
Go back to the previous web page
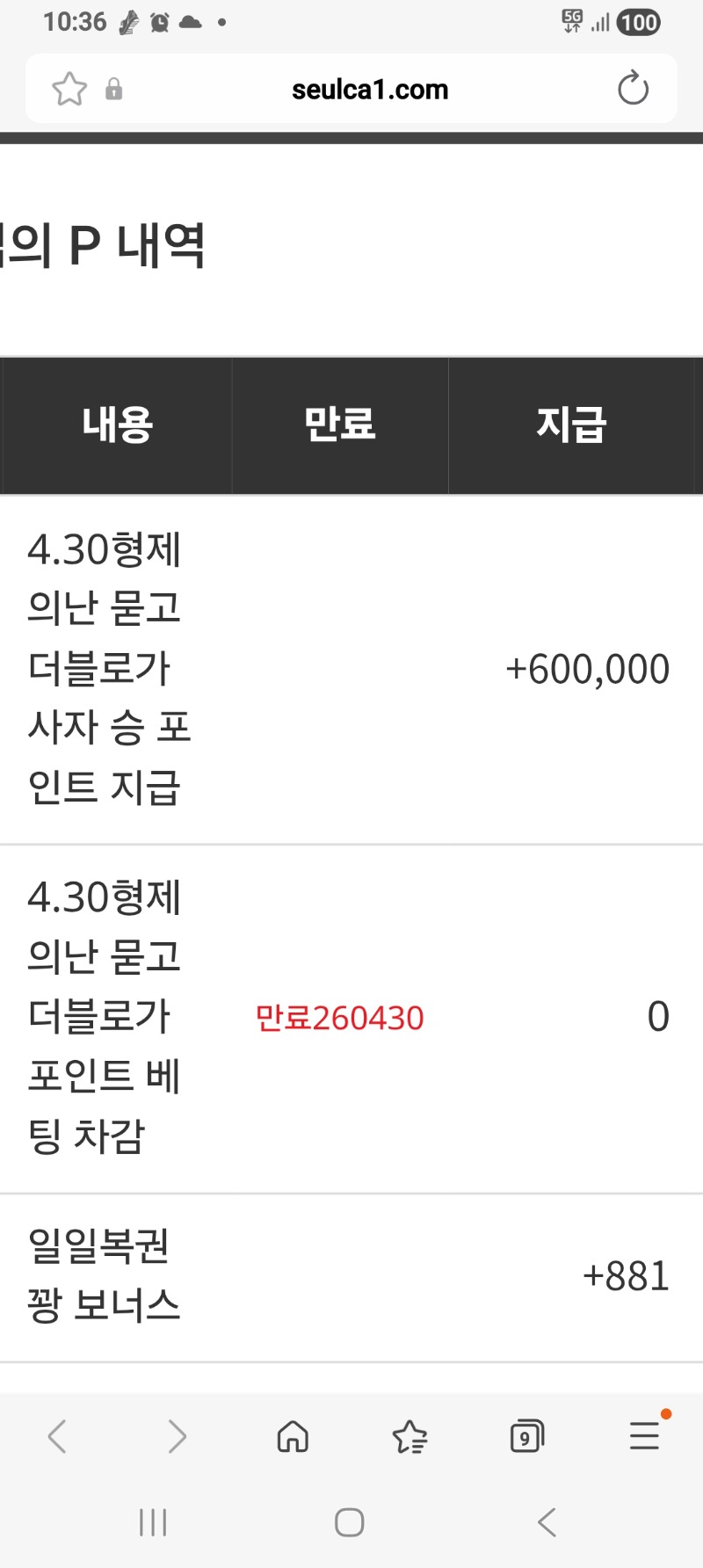point(58,1437)
